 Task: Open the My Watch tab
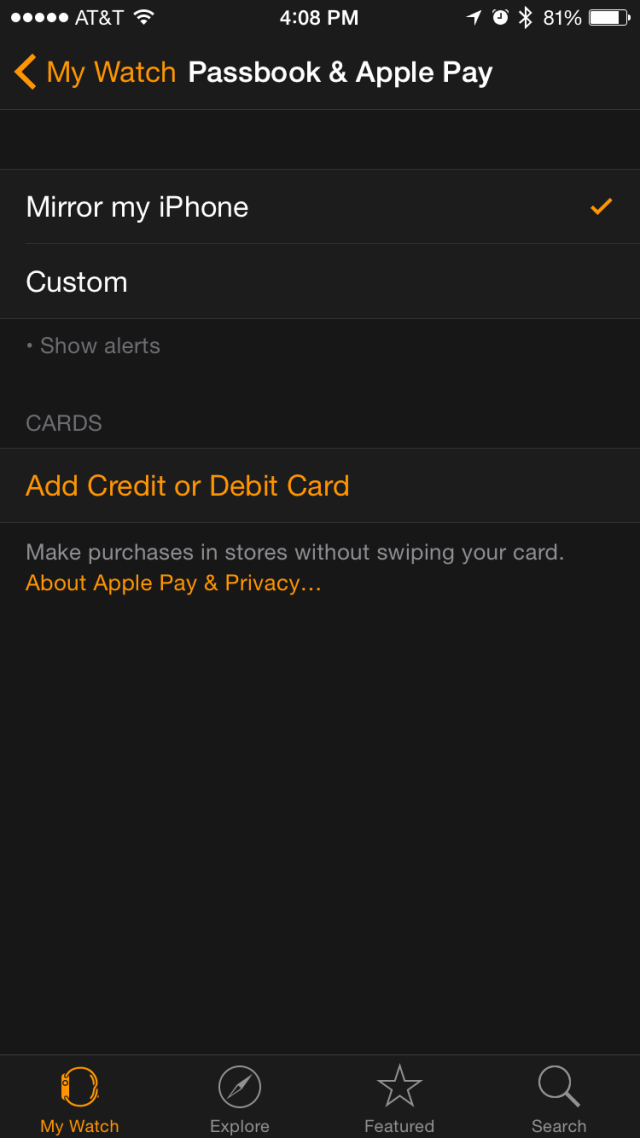point(80,1097)
